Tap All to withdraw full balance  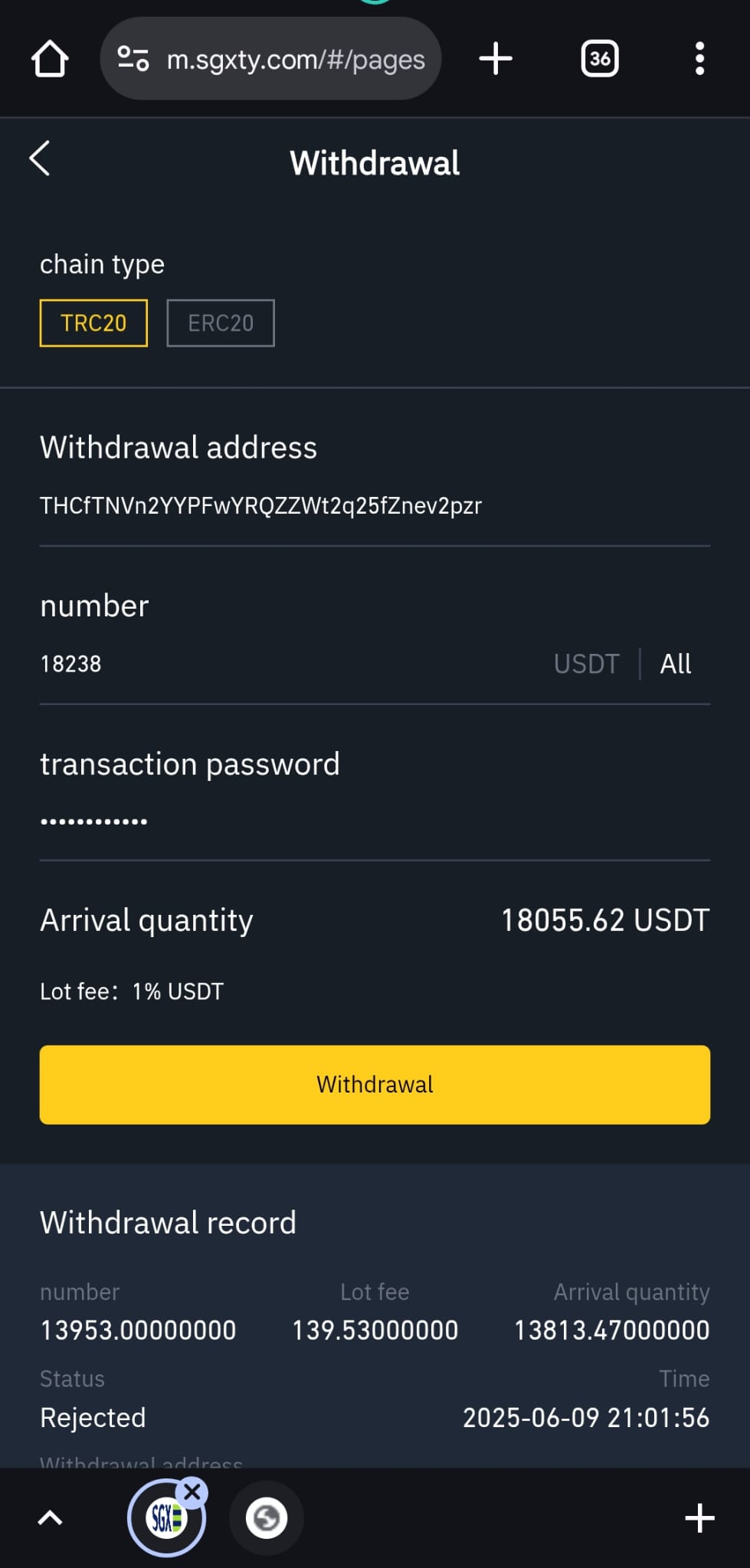point(676,664)
